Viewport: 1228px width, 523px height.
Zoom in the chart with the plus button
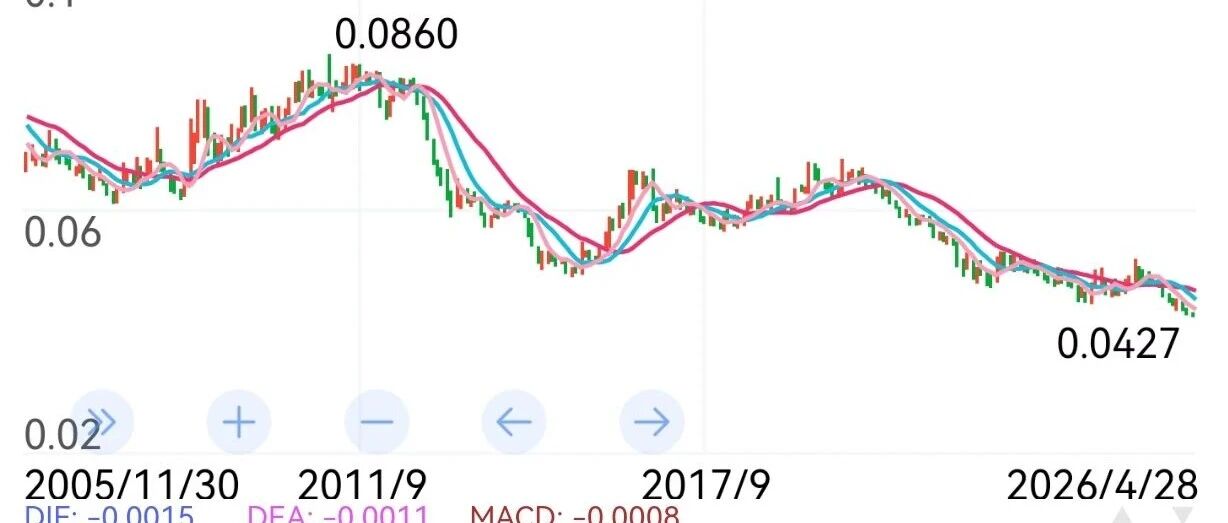tap(239, 421)
